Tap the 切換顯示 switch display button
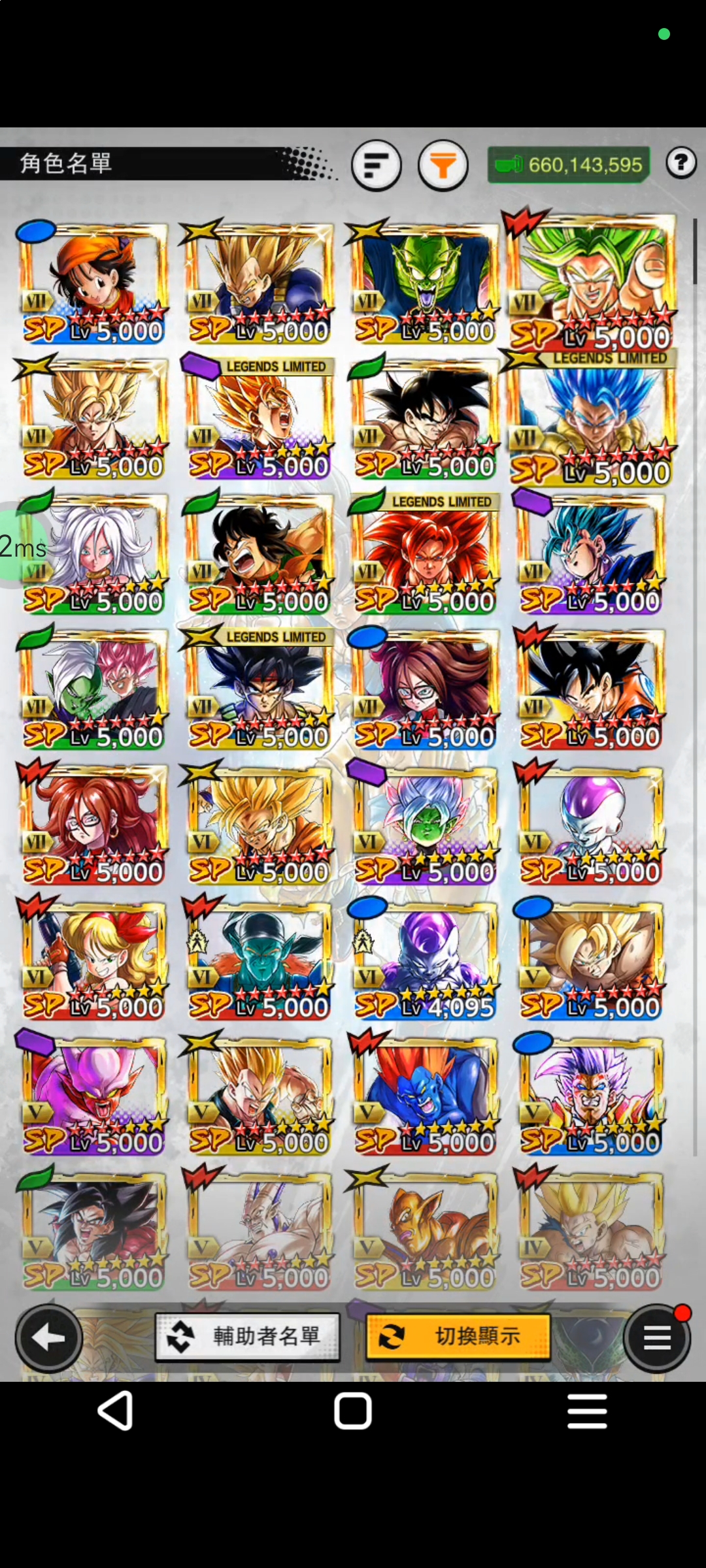This screenshot has width=706, height=1568. coord(458,1337)
